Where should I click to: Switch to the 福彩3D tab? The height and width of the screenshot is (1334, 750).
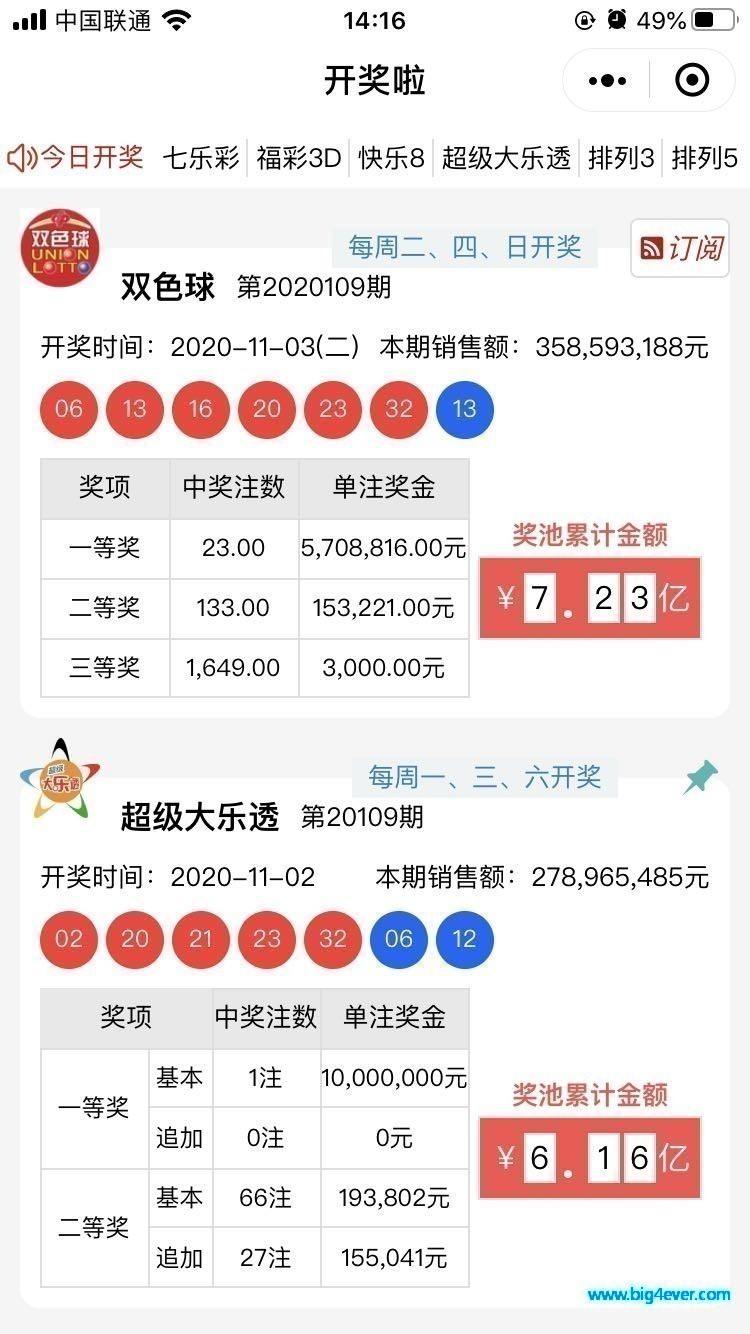click(x=299, y=158)
